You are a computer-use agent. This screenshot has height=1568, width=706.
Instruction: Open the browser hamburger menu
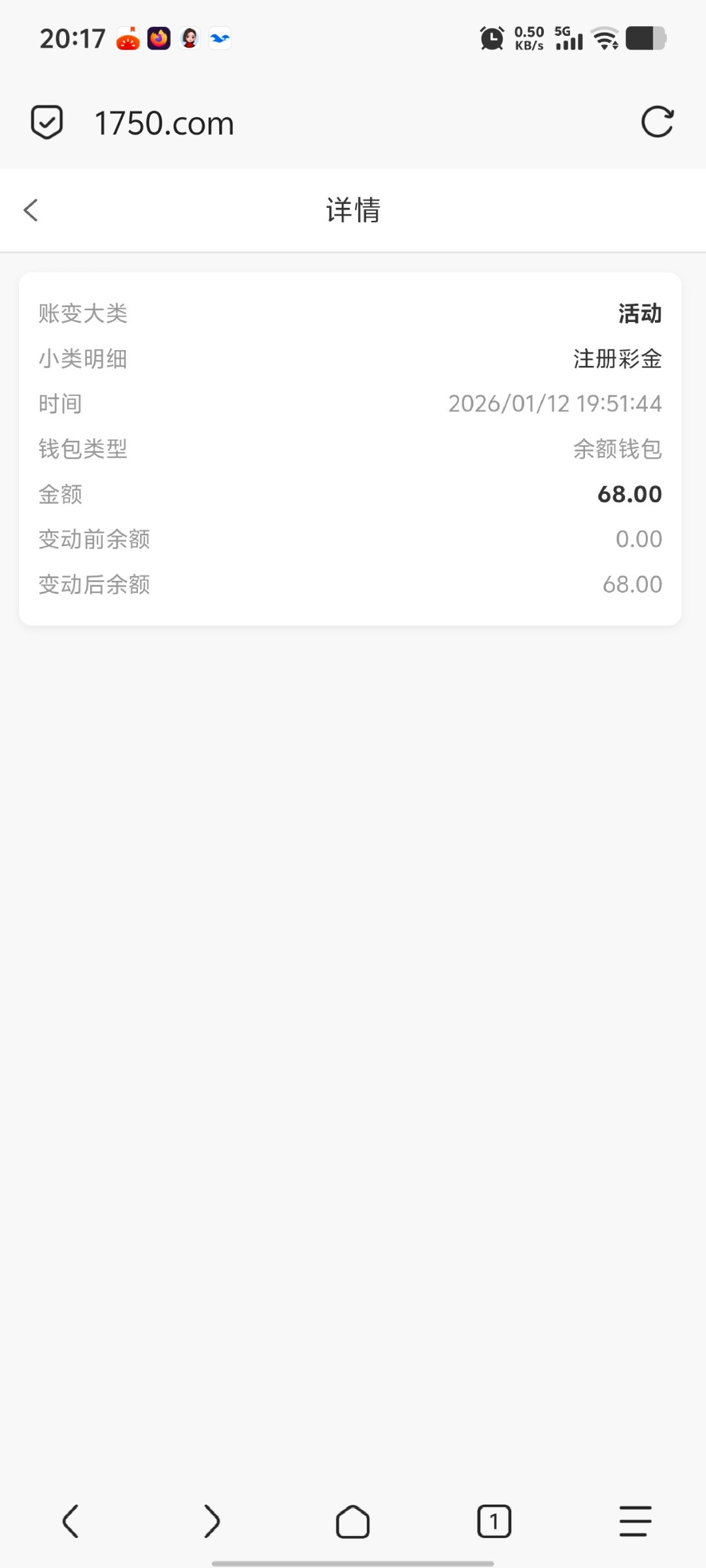(635, 1522)
